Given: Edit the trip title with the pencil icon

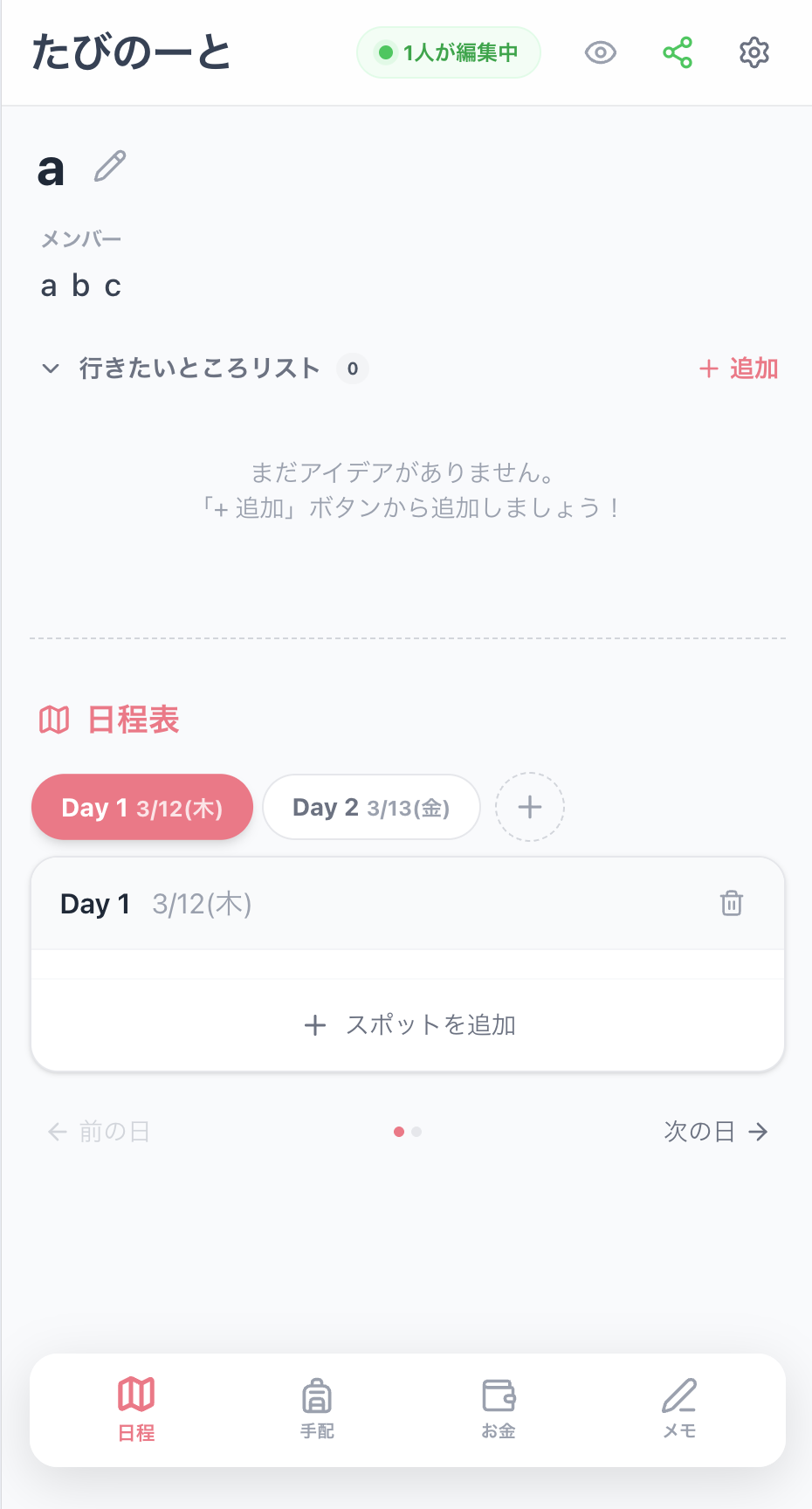Looking at the screenshot, I should [110, 167].
